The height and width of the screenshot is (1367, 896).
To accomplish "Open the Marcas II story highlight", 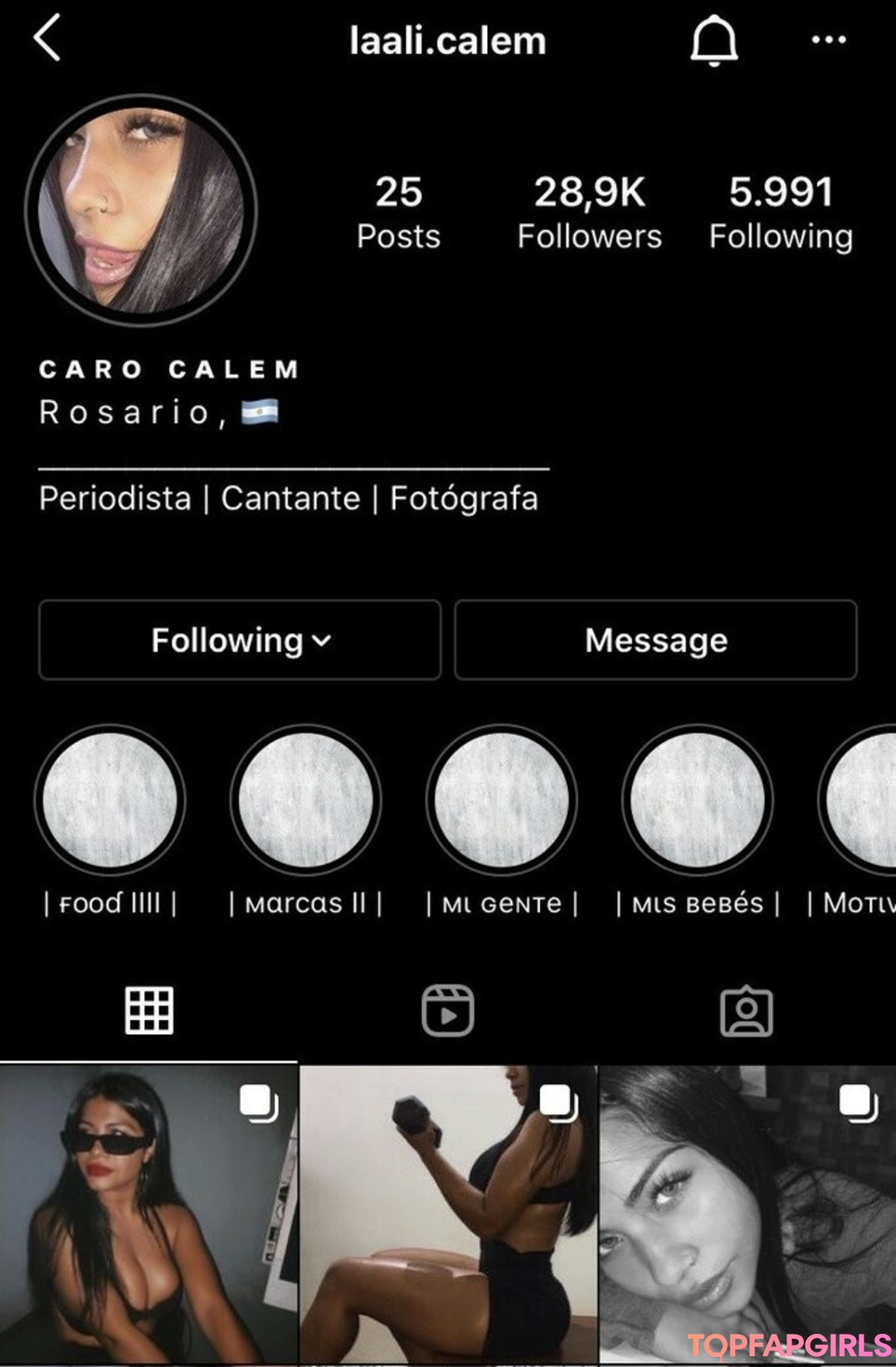I will [x=305, y=800].
